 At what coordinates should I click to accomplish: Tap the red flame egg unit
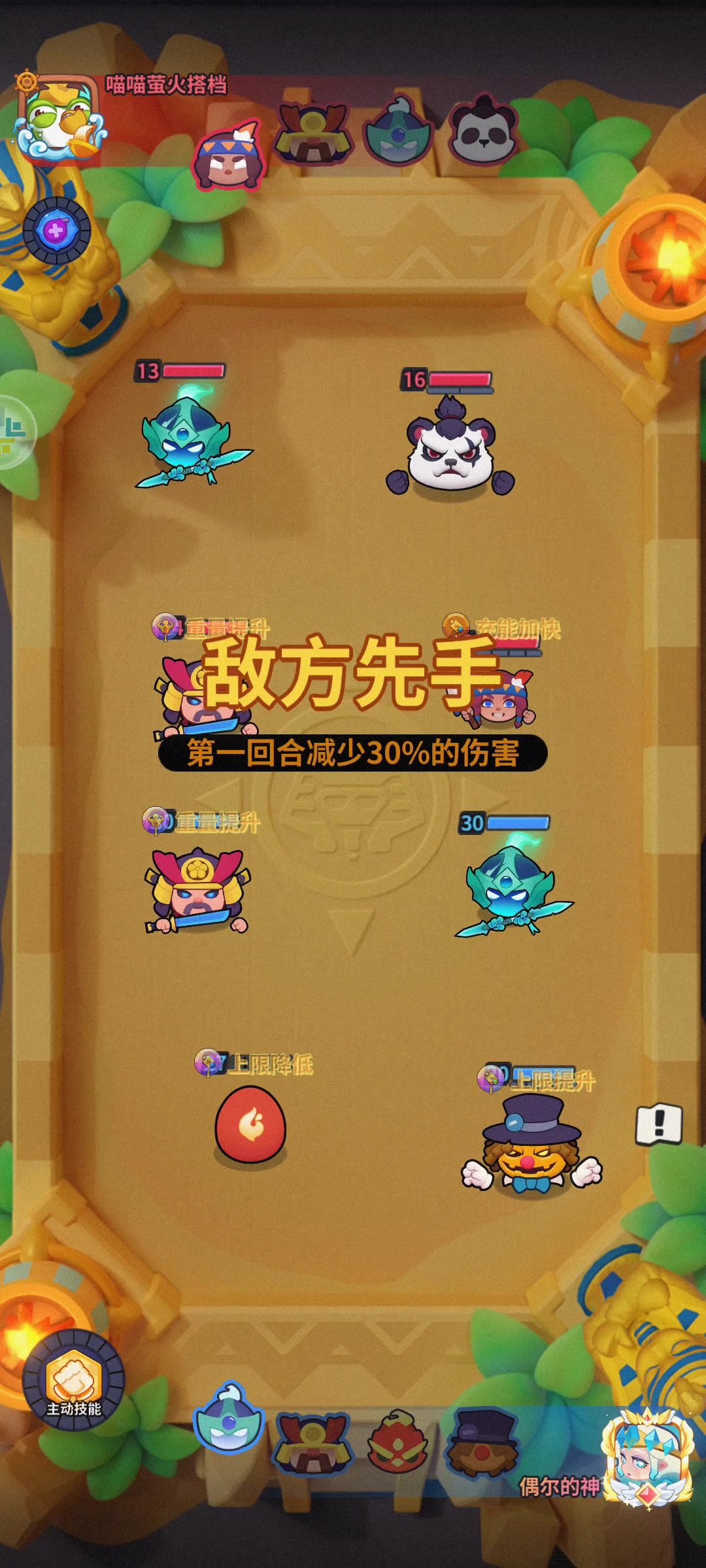(x=250, y=1125)
